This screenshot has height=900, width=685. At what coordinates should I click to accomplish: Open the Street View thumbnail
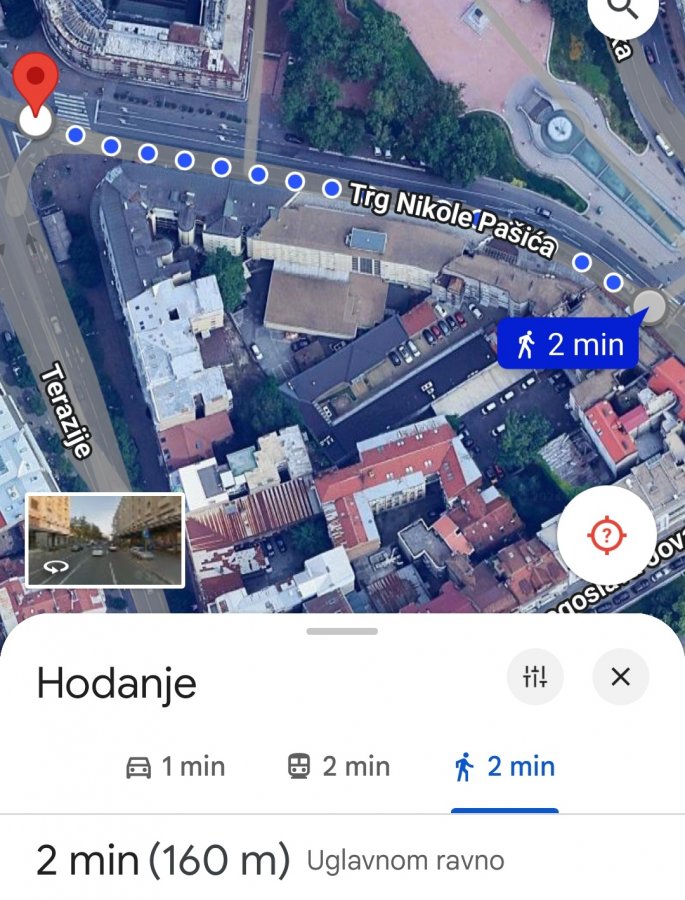105,540
